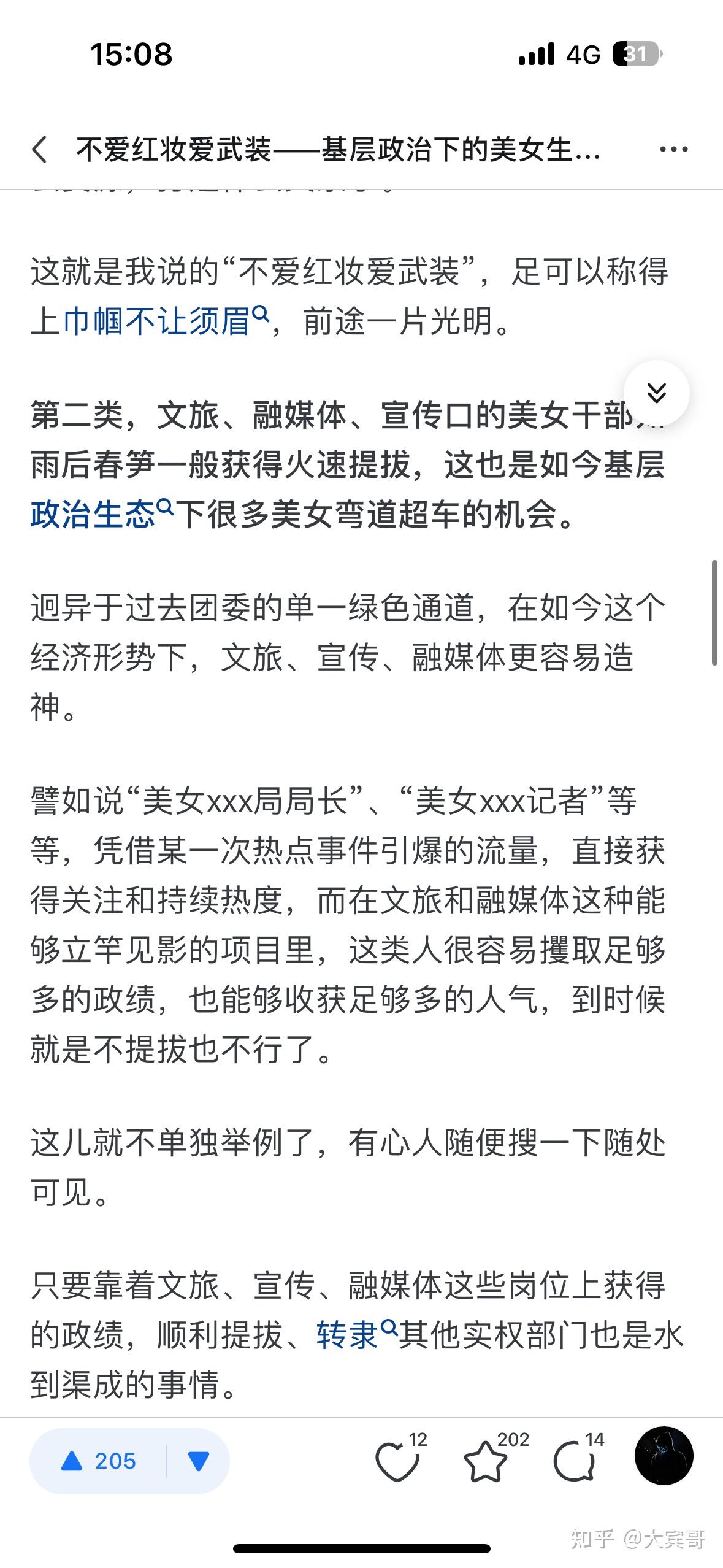Go back using the header arrow
The image size is (723, 1568).
40,150
